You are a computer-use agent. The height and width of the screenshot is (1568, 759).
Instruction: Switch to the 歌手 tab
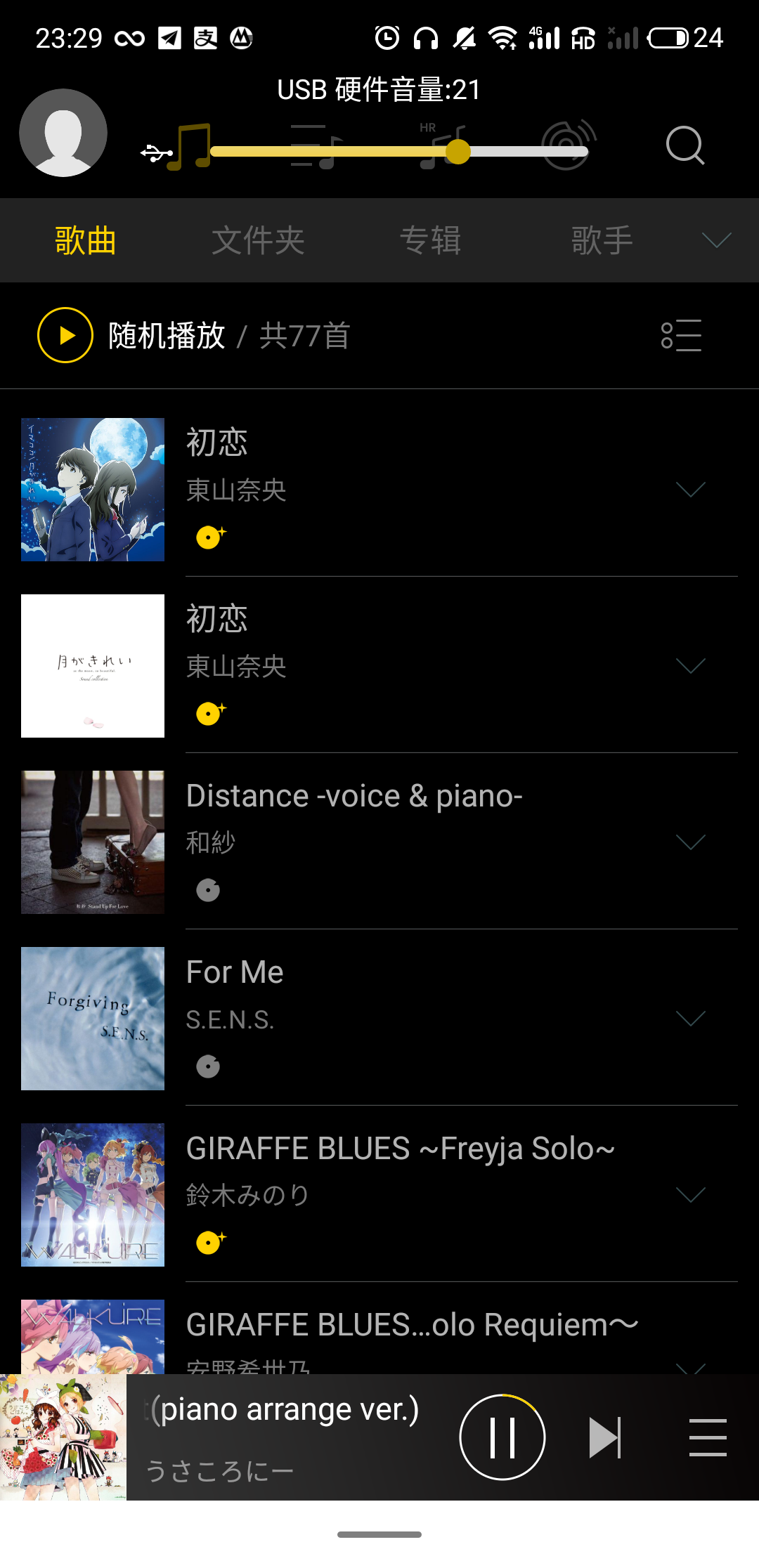point(602,241)
